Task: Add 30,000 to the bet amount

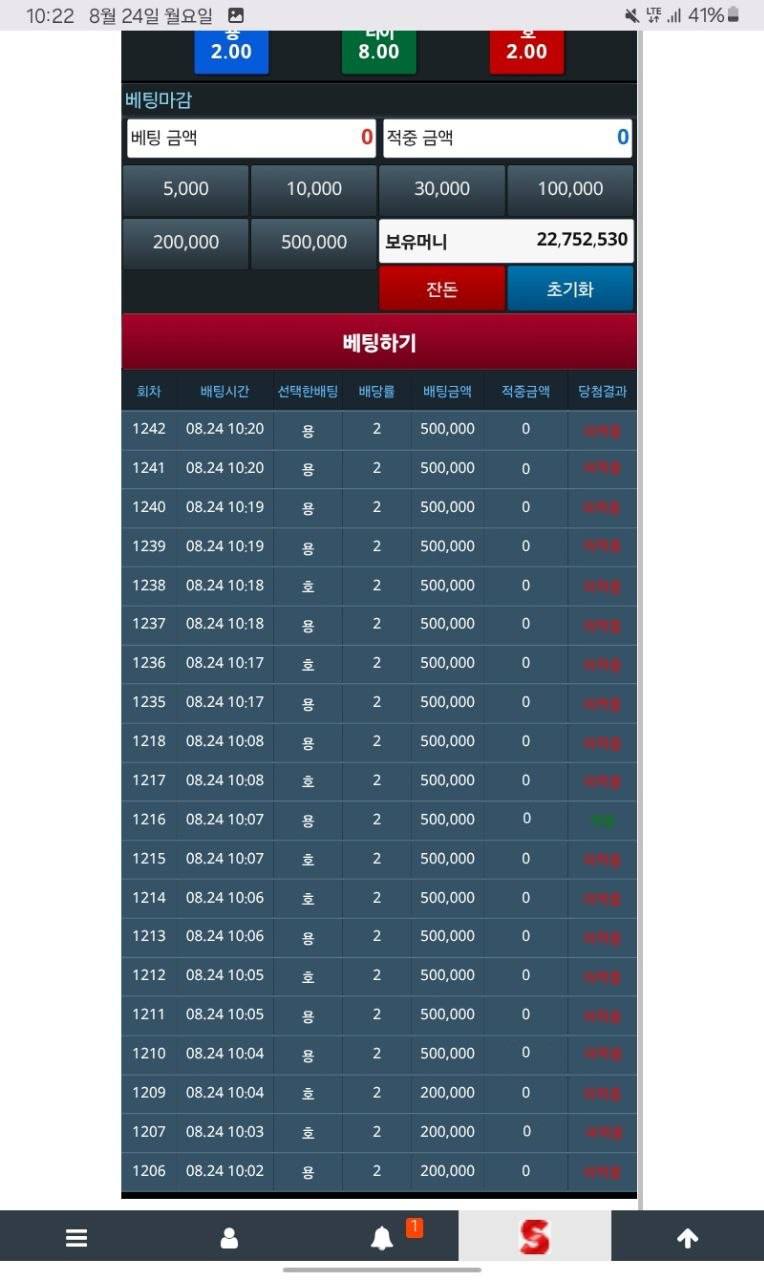Action: 442,189
